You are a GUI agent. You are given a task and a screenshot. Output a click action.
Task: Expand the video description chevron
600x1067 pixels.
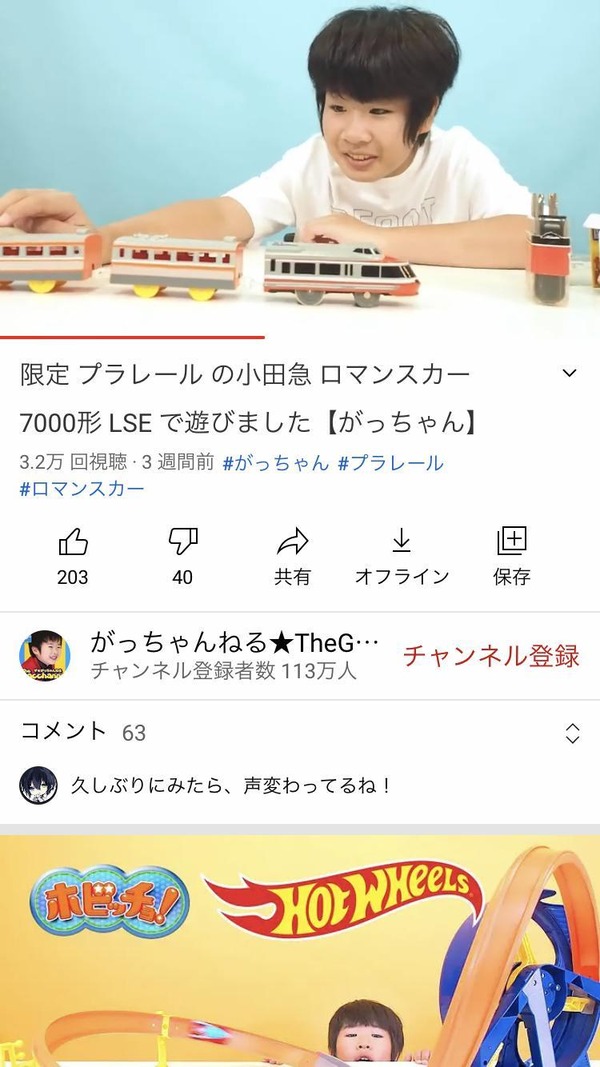pos(569,374)
